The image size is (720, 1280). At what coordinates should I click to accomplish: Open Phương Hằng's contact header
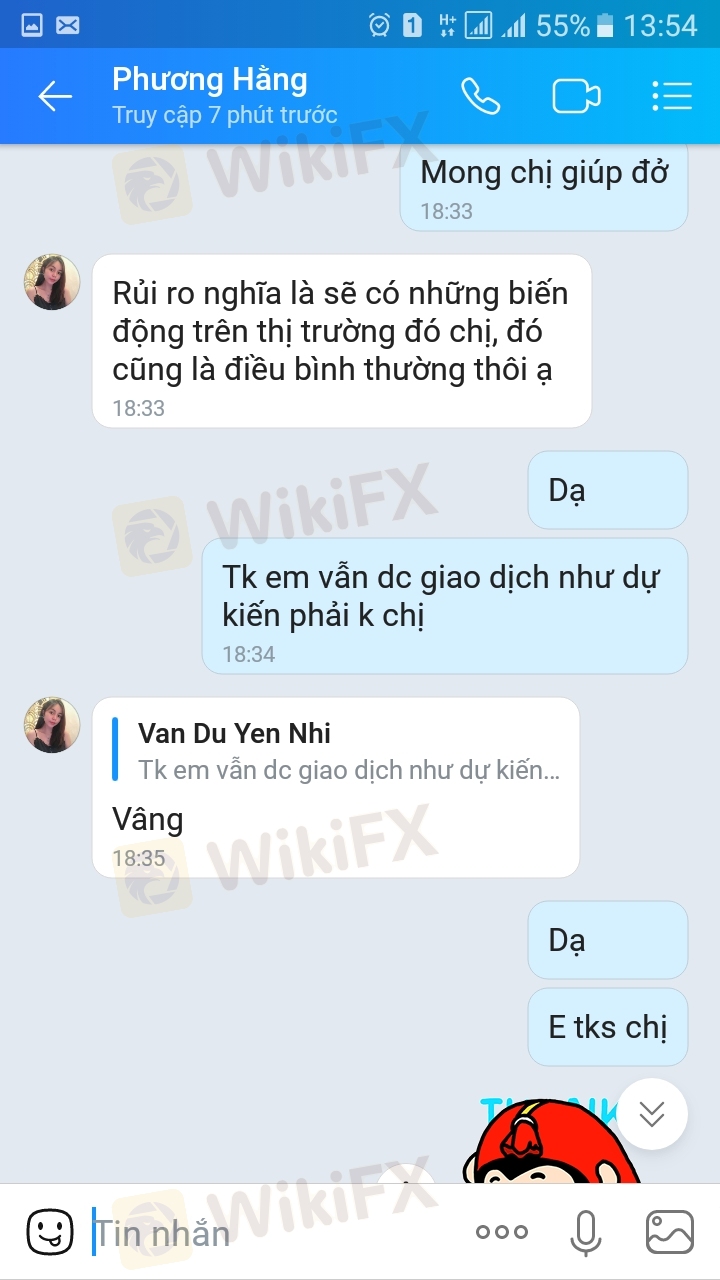225,96
